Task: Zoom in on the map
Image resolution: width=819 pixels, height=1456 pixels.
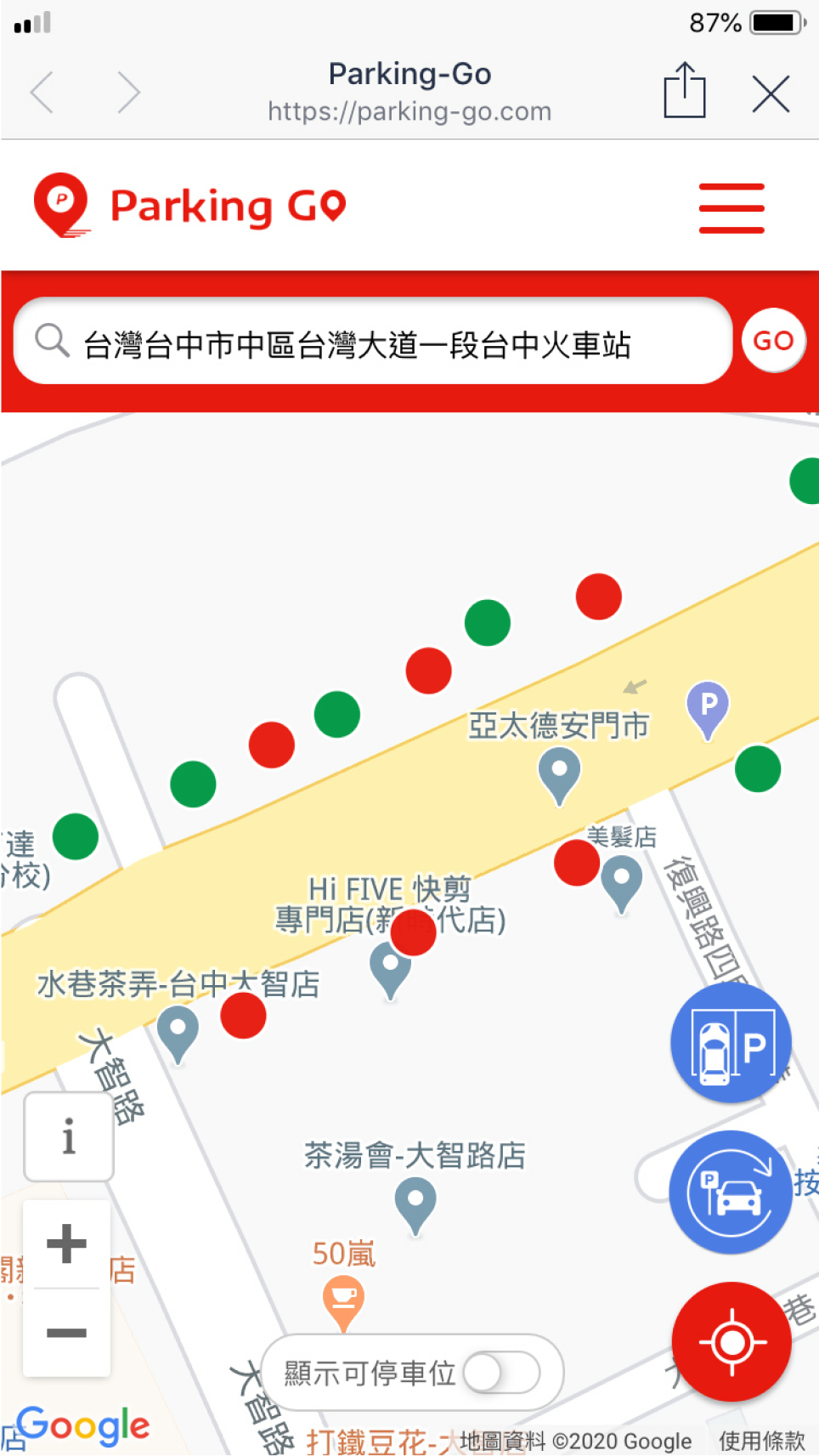Action: click(66, 1244)
